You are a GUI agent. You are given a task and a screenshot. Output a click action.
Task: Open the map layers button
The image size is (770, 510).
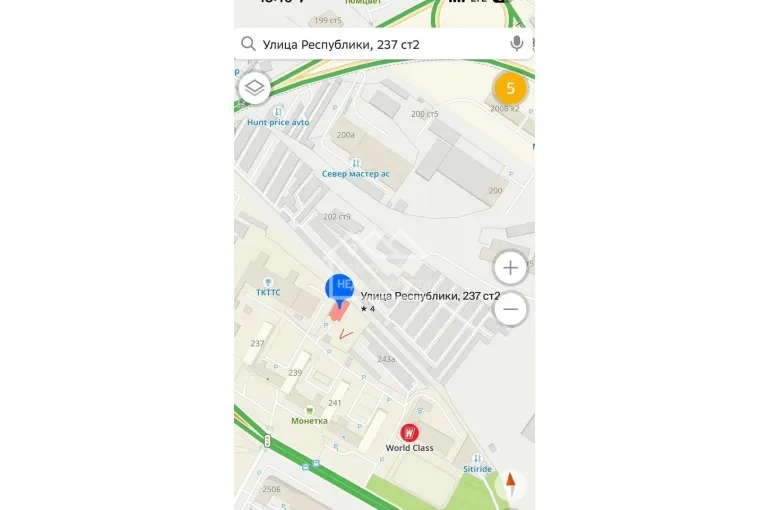tap(255, 88)
